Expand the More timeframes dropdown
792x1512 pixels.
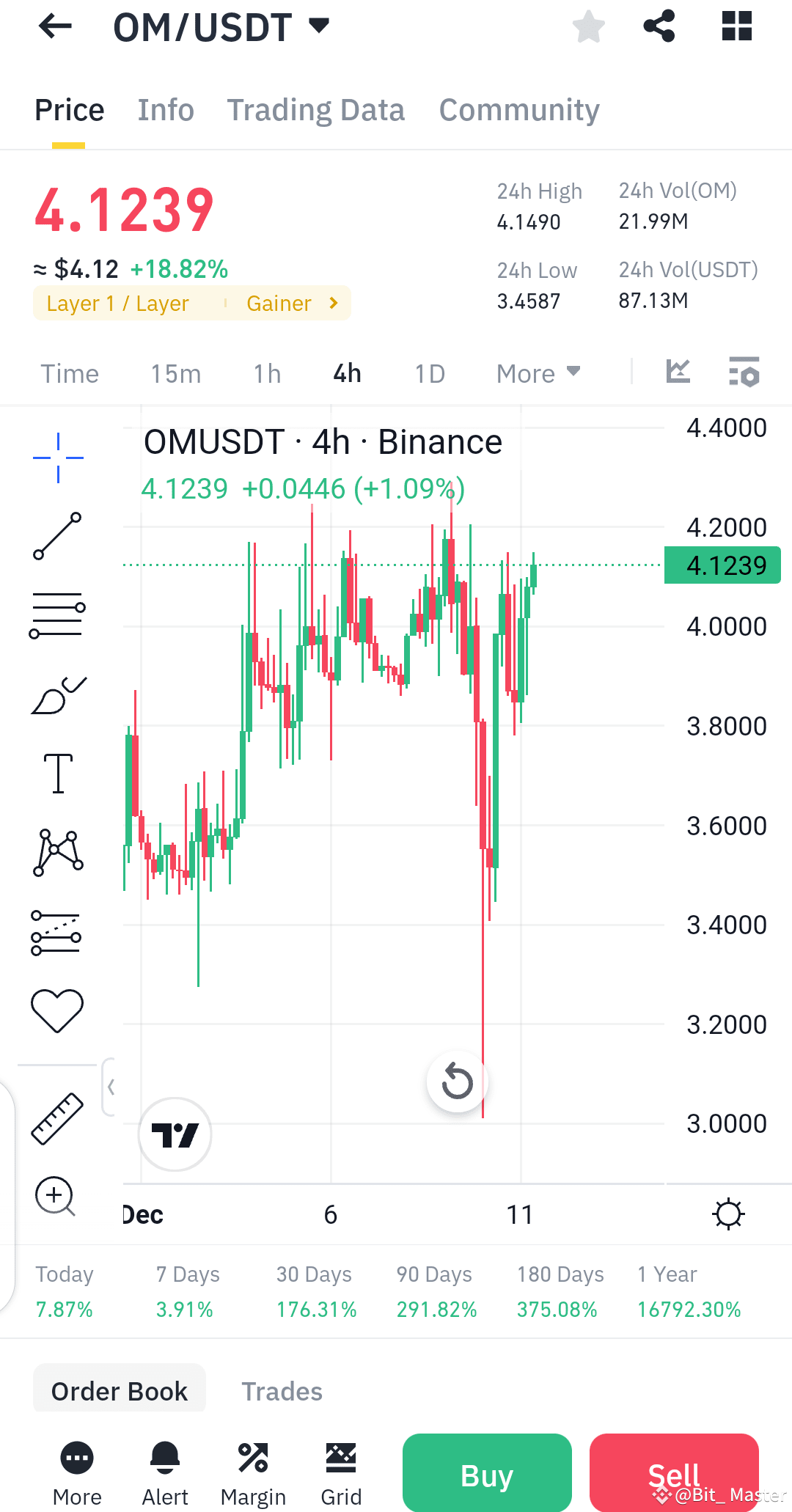click(x=538, y=373)
